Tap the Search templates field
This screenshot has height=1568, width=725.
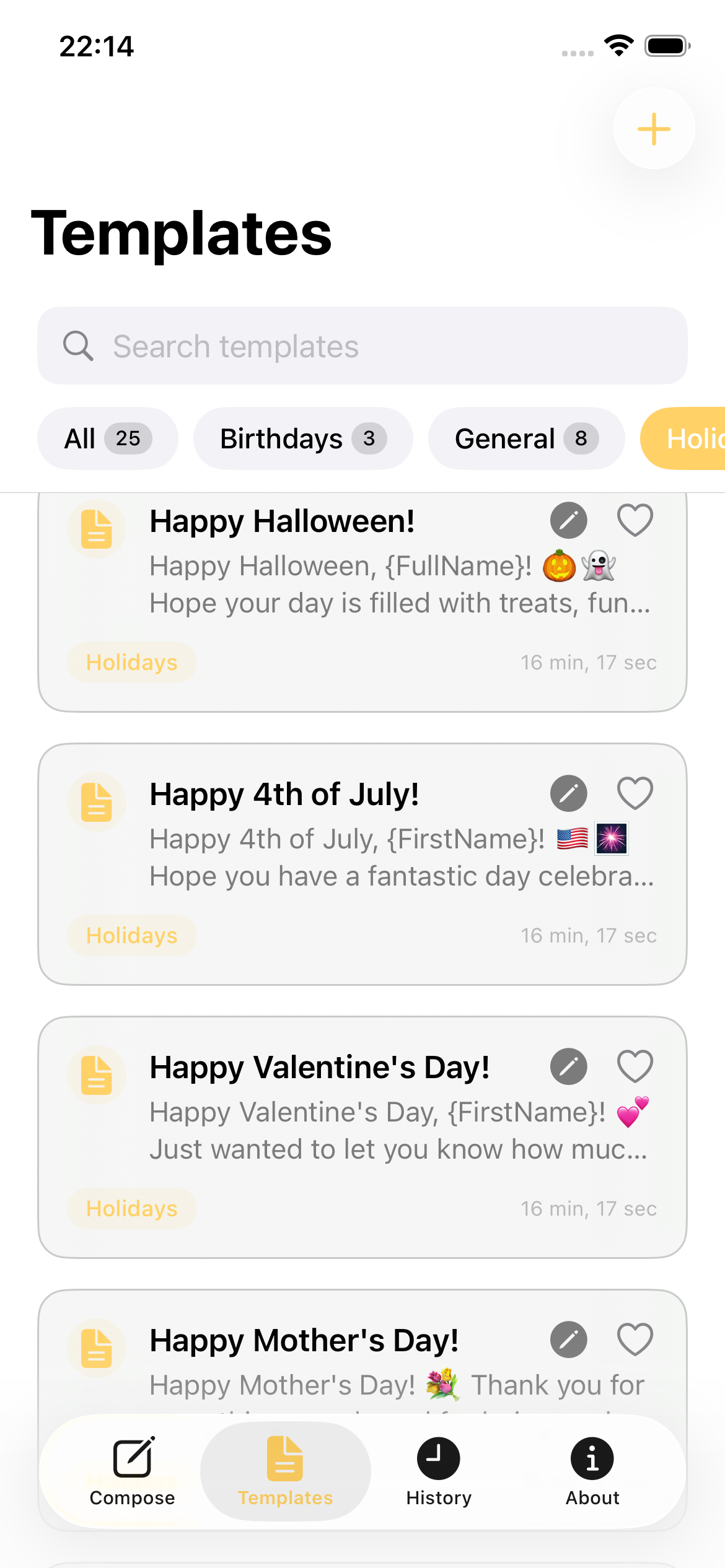coord(362,346)
